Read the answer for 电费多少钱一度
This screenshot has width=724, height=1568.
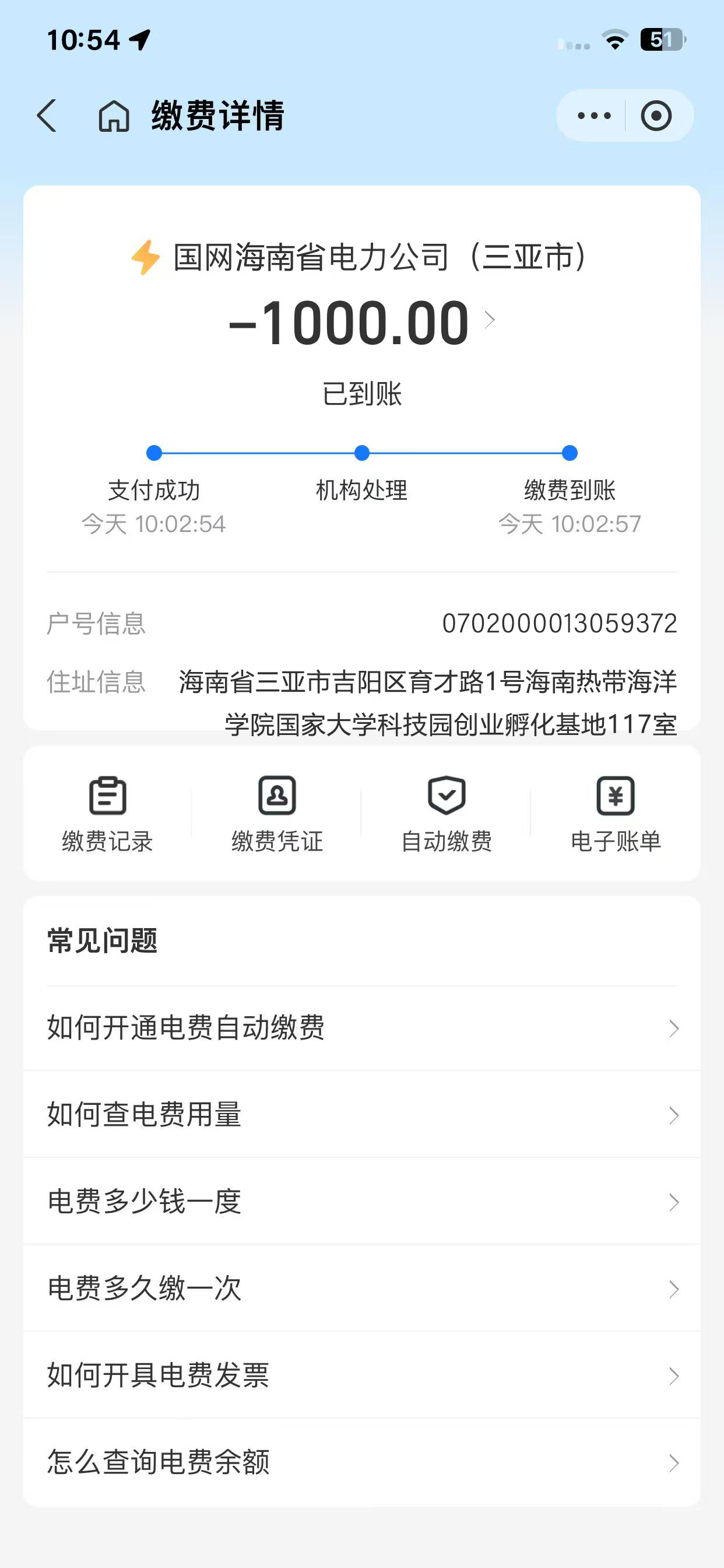coord(362,1202)
